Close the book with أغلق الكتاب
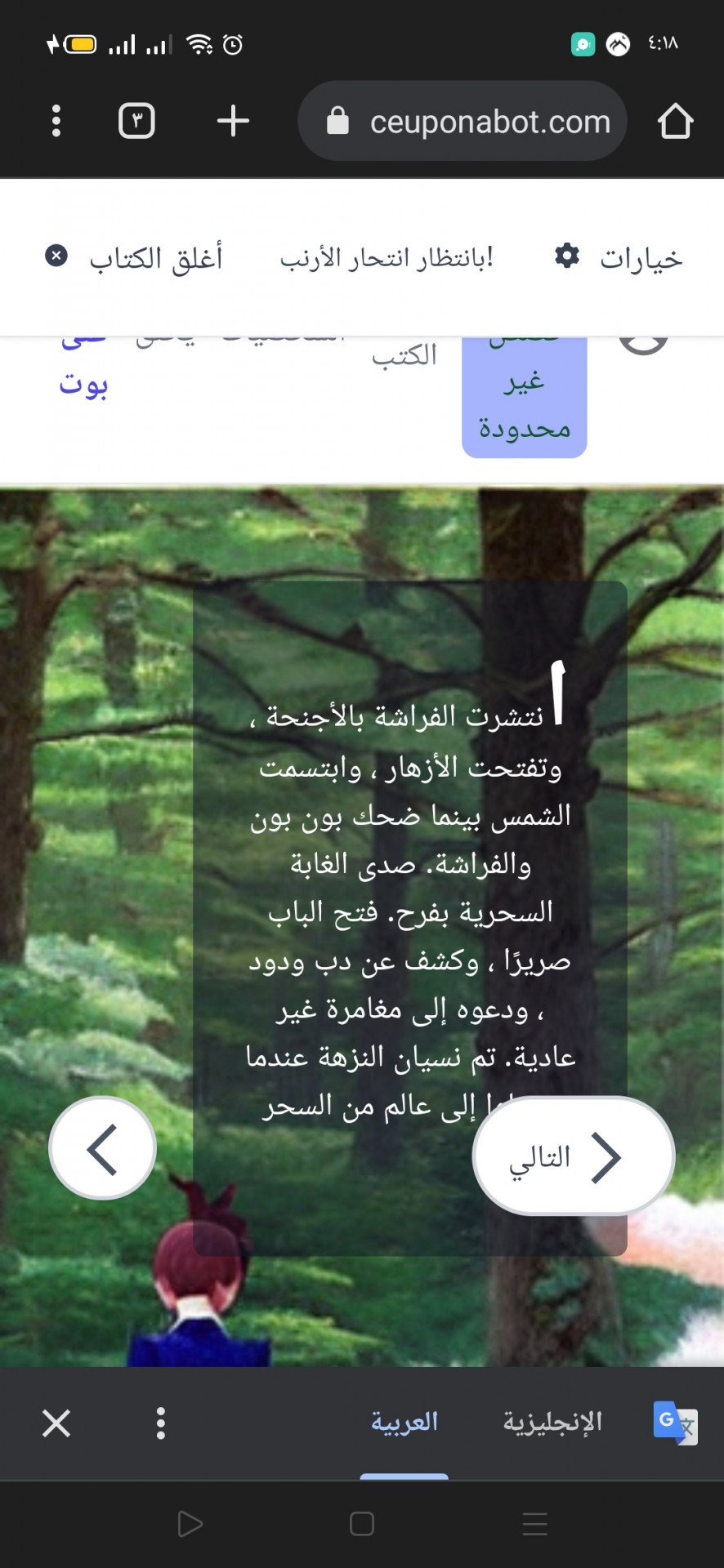The width and height of the screenshot is (724, 1568). (x=135, y=258)
